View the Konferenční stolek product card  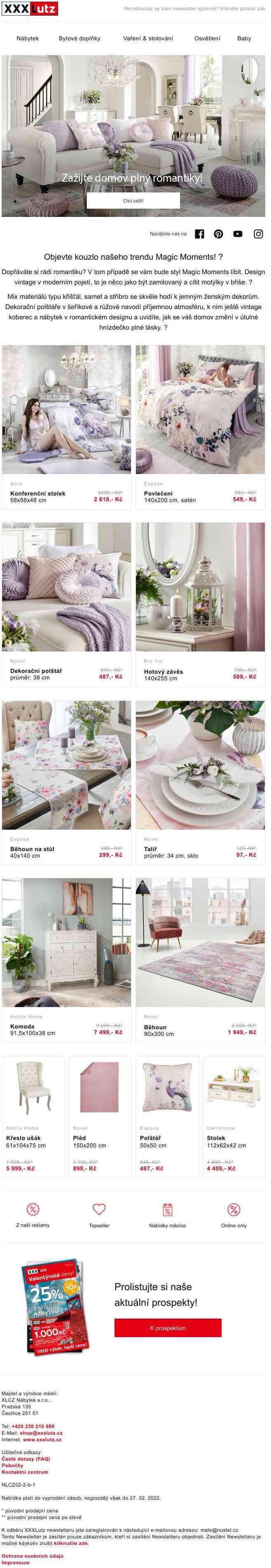[66, 426]
